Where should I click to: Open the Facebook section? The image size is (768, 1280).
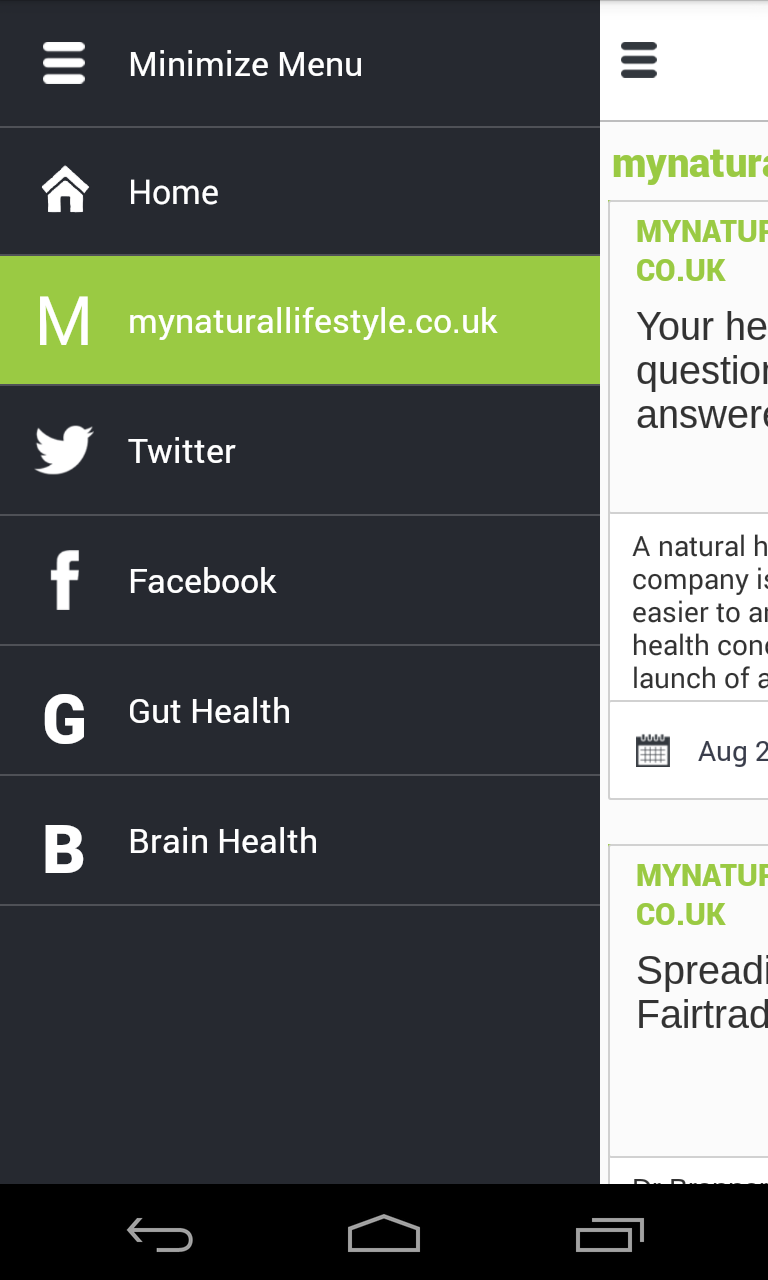tap(202, 581)
